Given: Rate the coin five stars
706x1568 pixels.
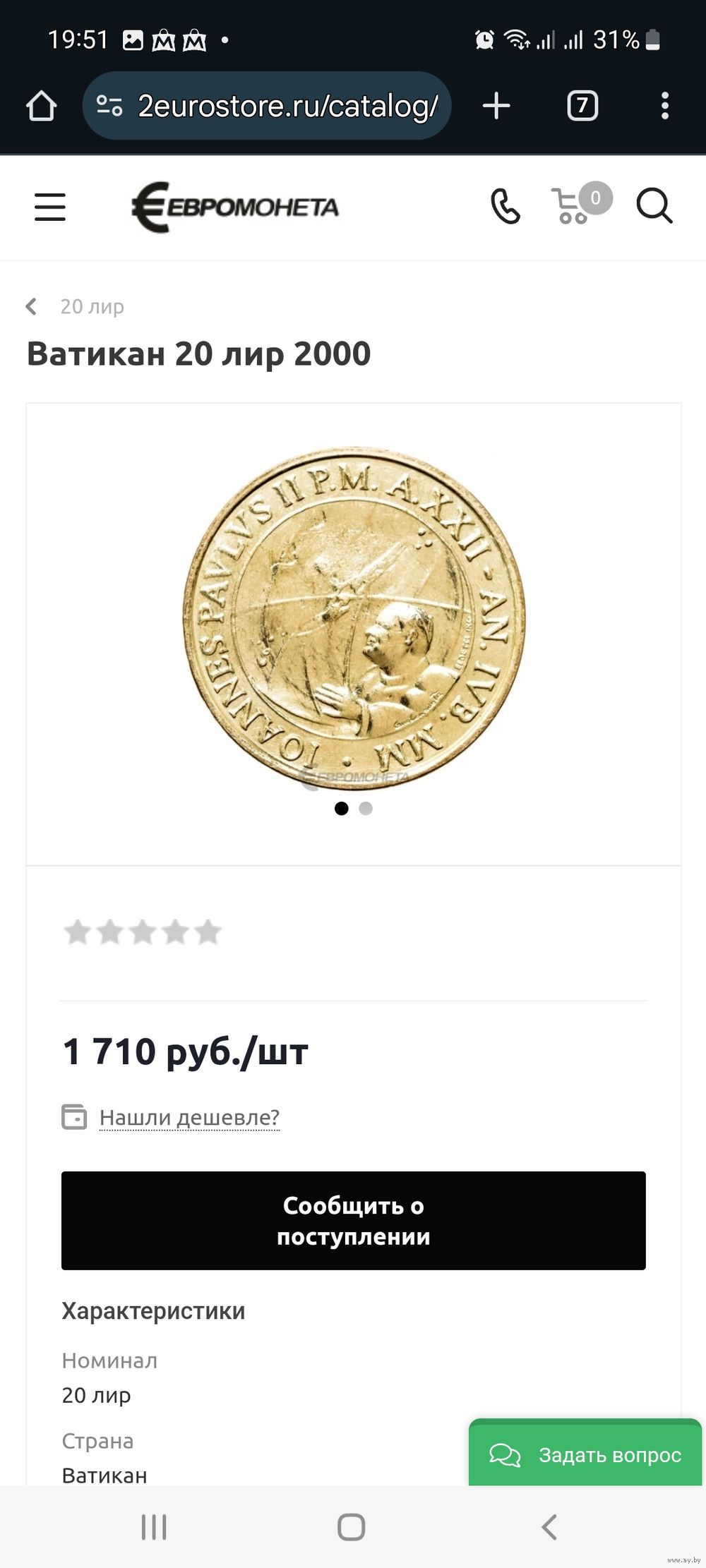Looking at the screenshot, I should coord(208,932).
